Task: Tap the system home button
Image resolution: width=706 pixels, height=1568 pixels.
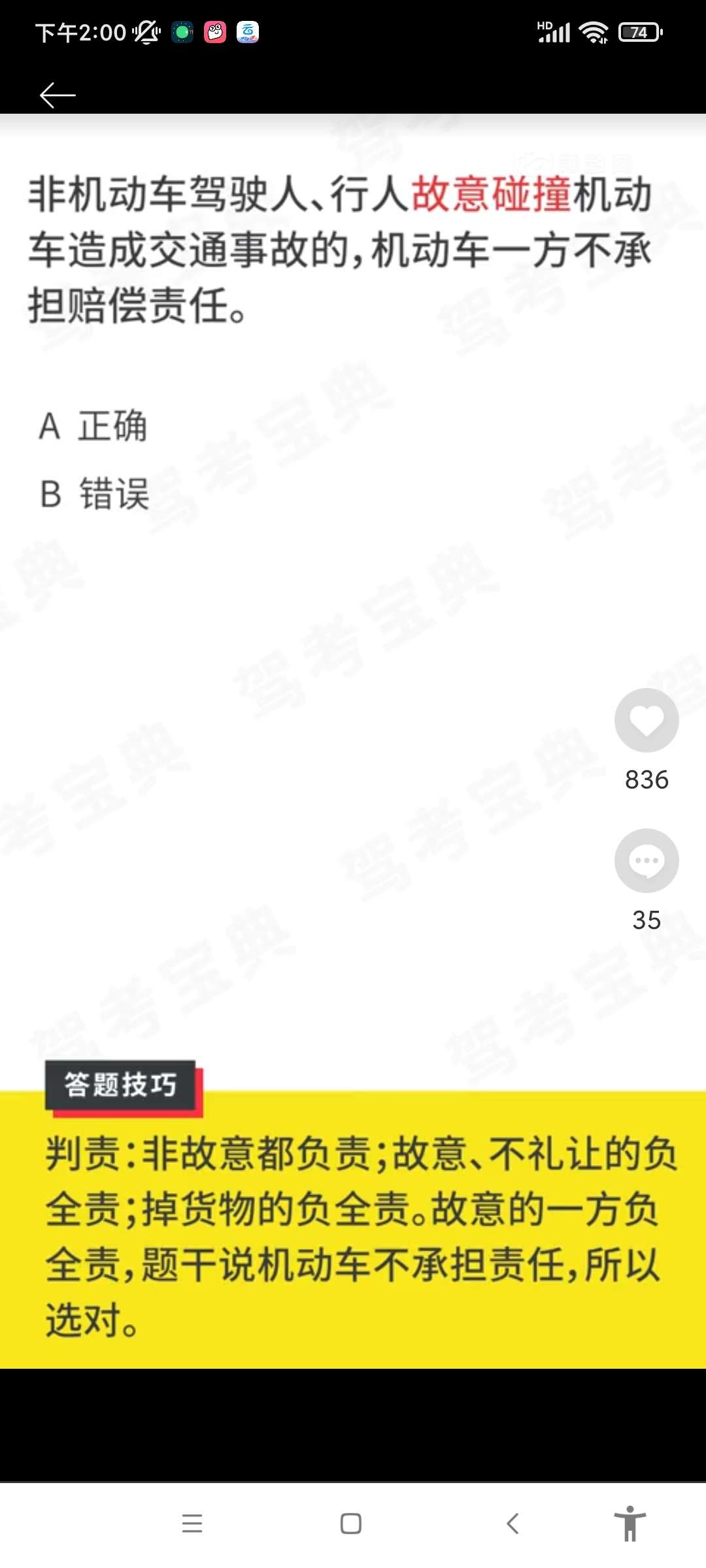Action: (351, 1524)
